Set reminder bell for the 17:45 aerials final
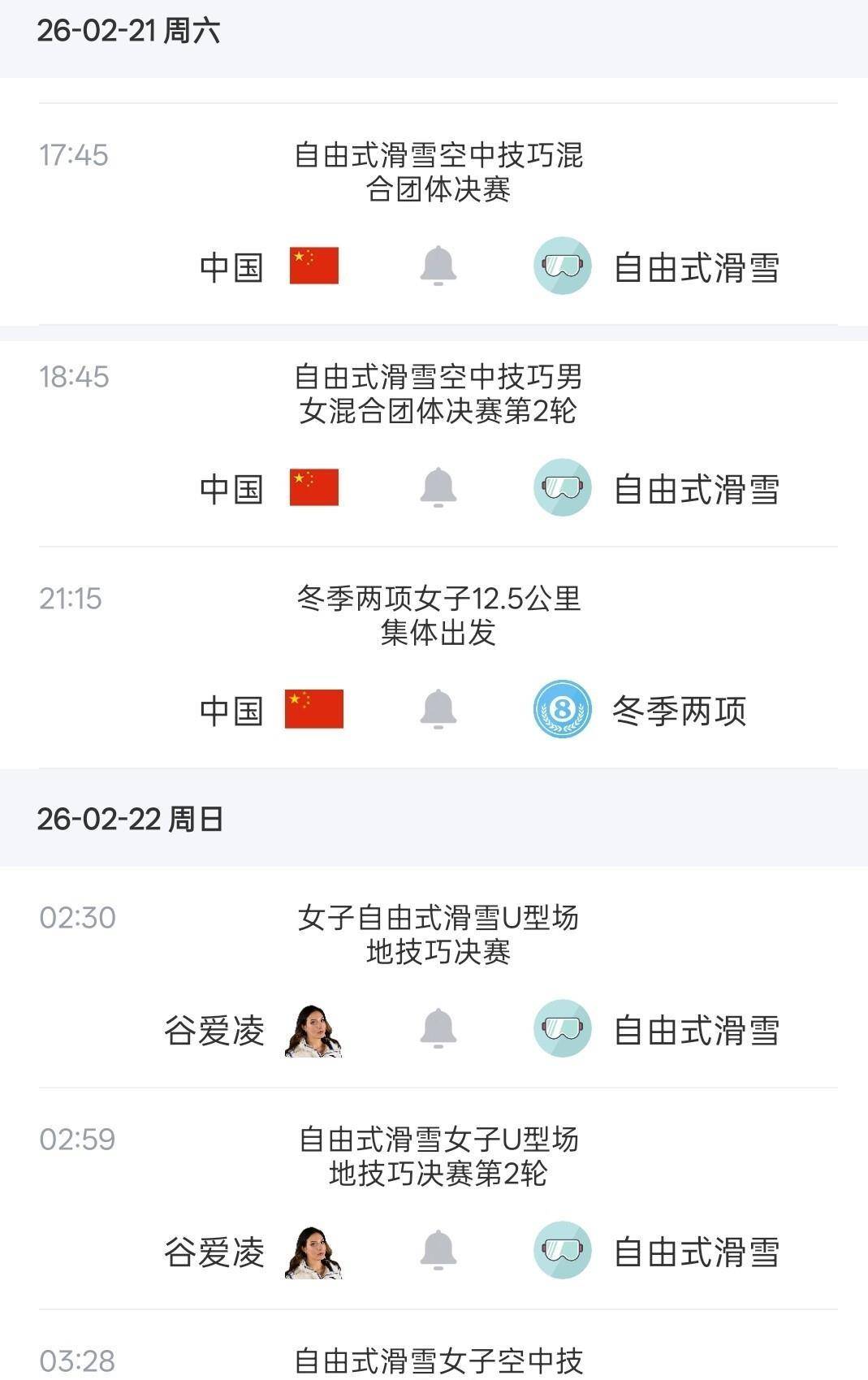This screenshot has width=868, height=1380. coord(438,266)
